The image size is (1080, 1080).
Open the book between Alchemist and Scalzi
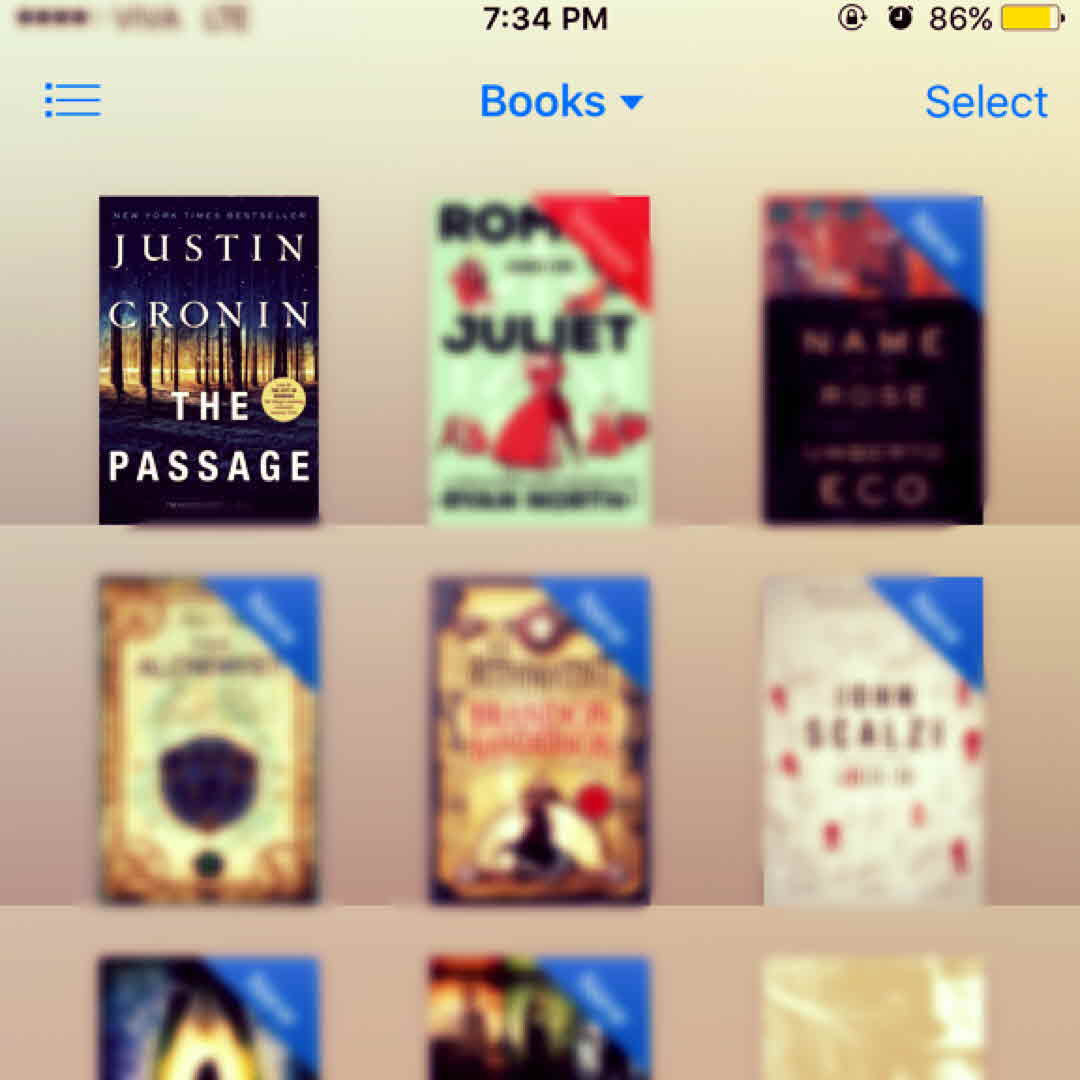point(540,740)
